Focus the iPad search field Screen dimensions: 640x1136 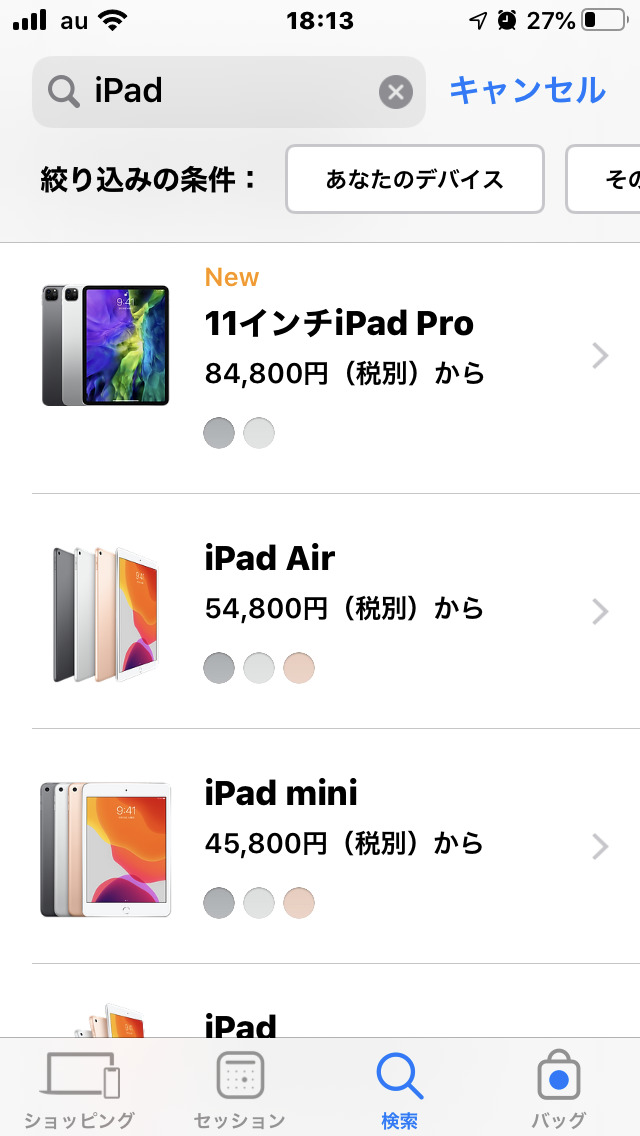click(x=228, y=92)
